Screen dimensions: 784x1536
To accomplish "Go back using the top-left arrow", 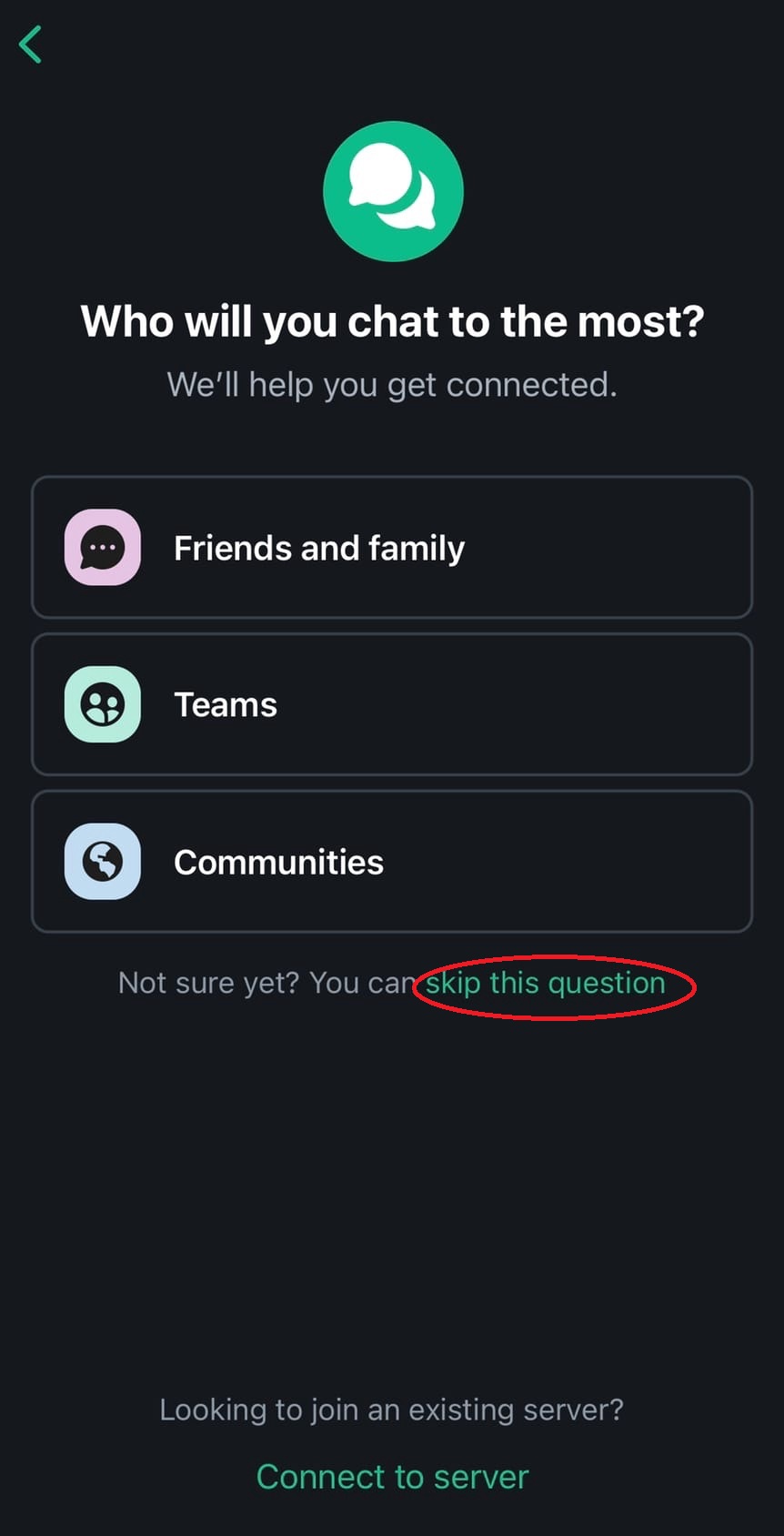I will tap(30, 44).
